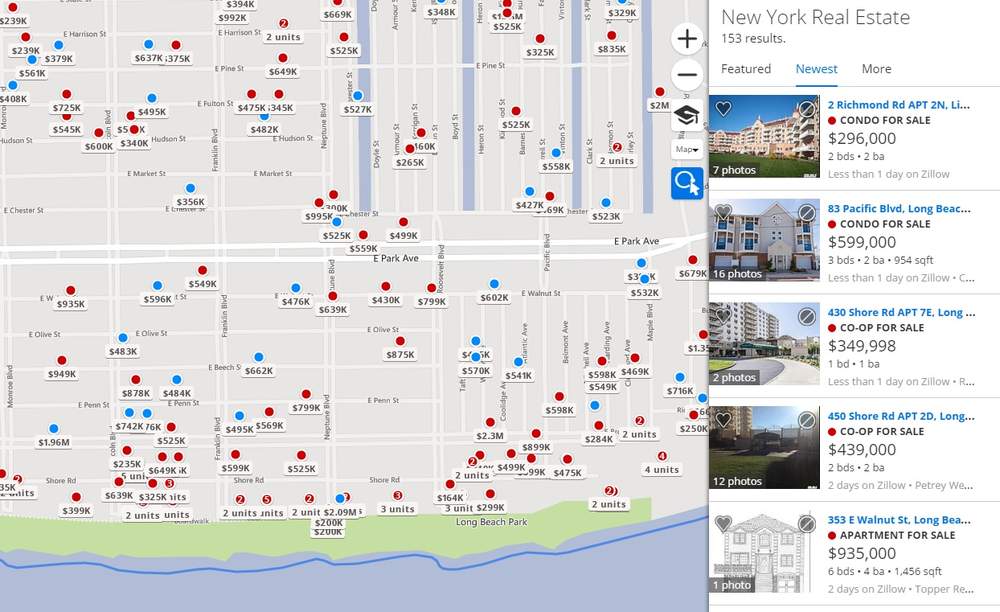Favorite the 83 Pacific Blvd condo
Screen dimensions: 1000x612
pyautogui.click(x=723, y=212)
